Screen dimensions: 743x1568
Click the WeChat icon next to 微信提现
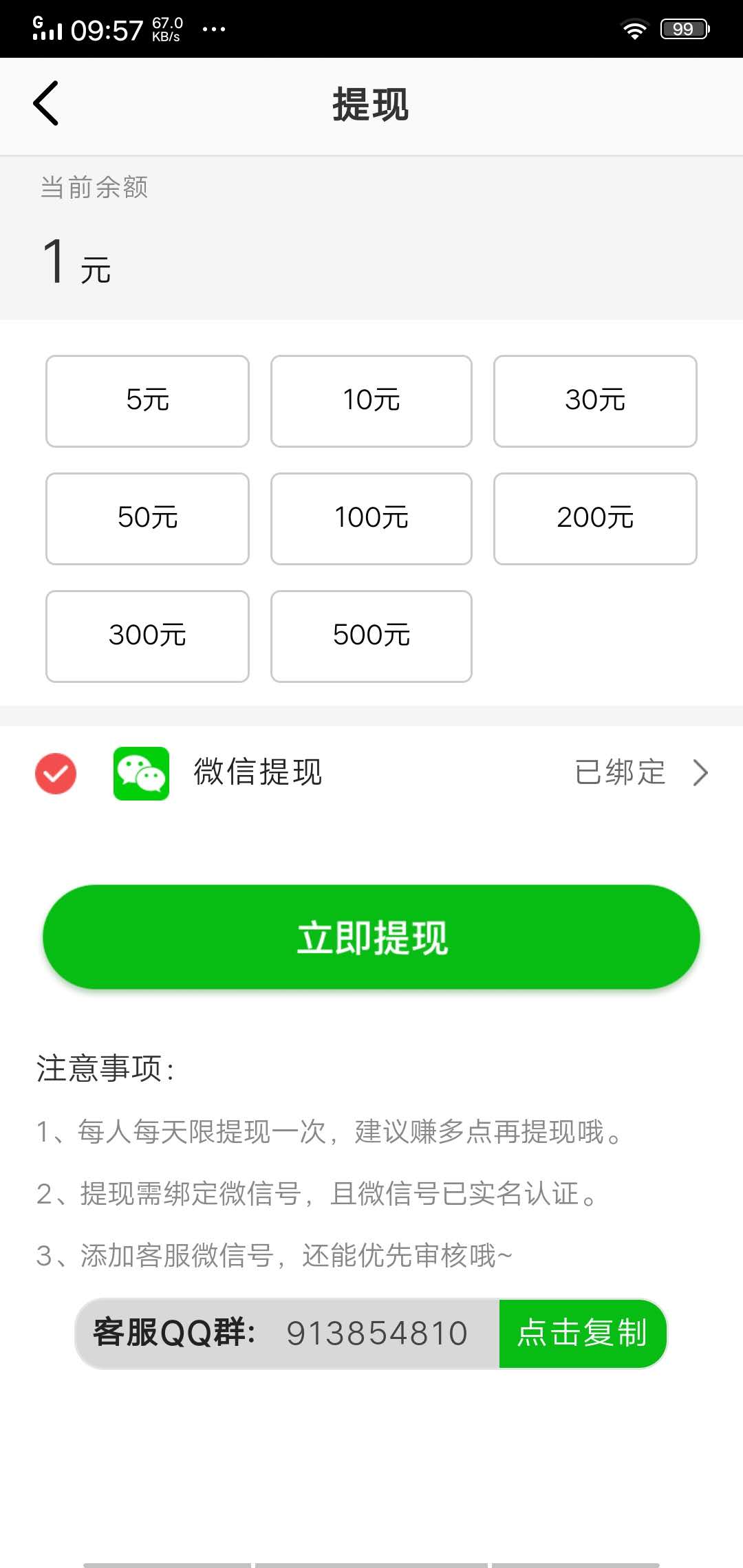point(141,773)
